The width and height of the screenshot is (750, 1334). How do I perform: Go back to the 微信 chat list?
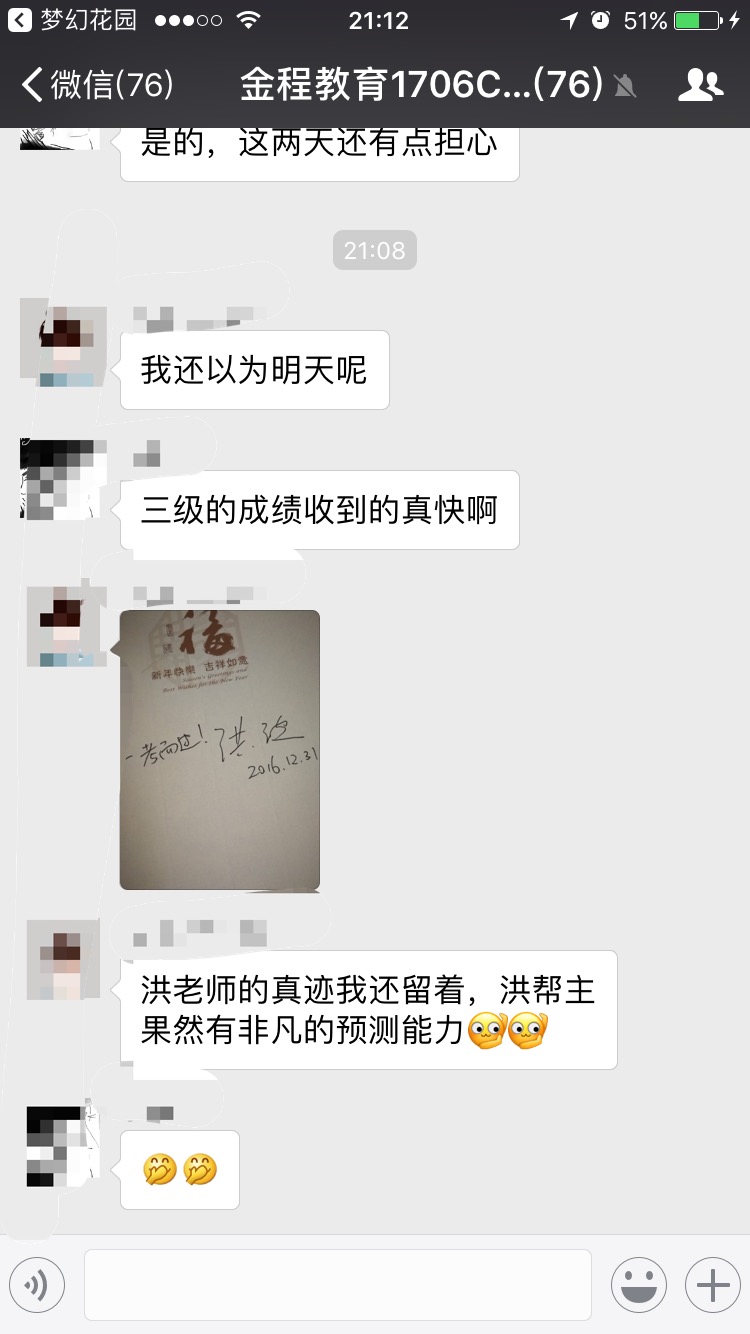pyautogui.click(x=97, y=85)
